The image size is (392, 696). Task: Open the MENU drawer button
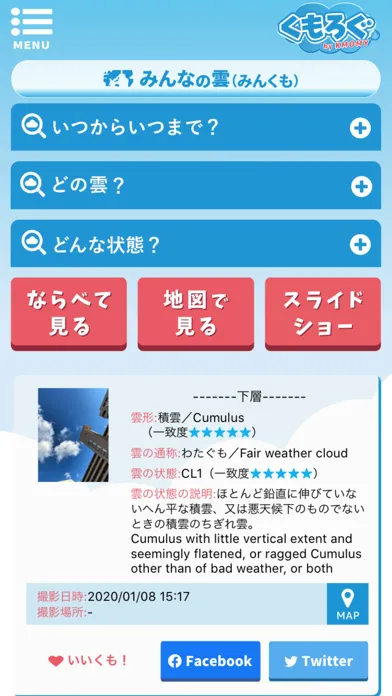point(31,29)
